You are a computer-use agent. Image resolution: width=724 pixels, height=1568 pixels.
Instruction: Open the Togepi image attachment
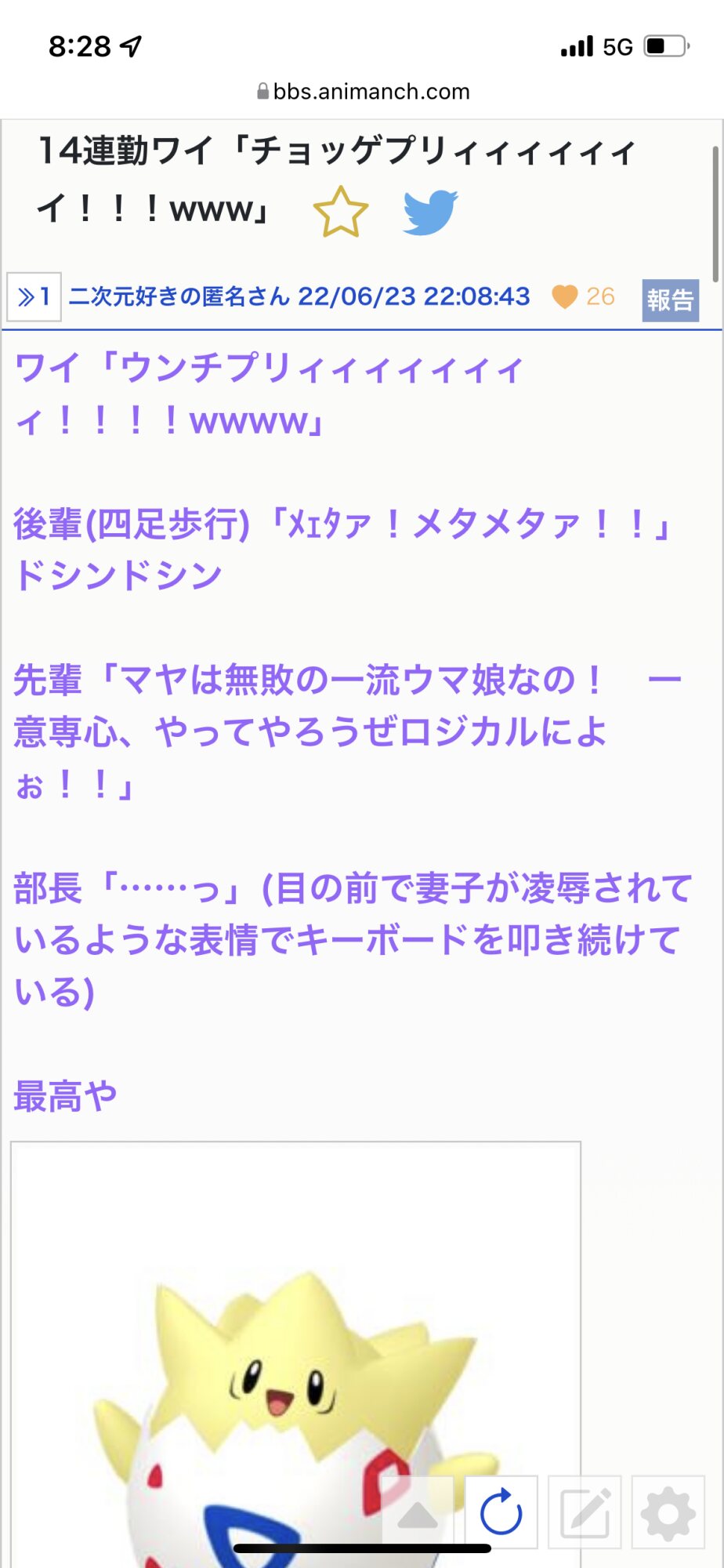(295, 1355)
